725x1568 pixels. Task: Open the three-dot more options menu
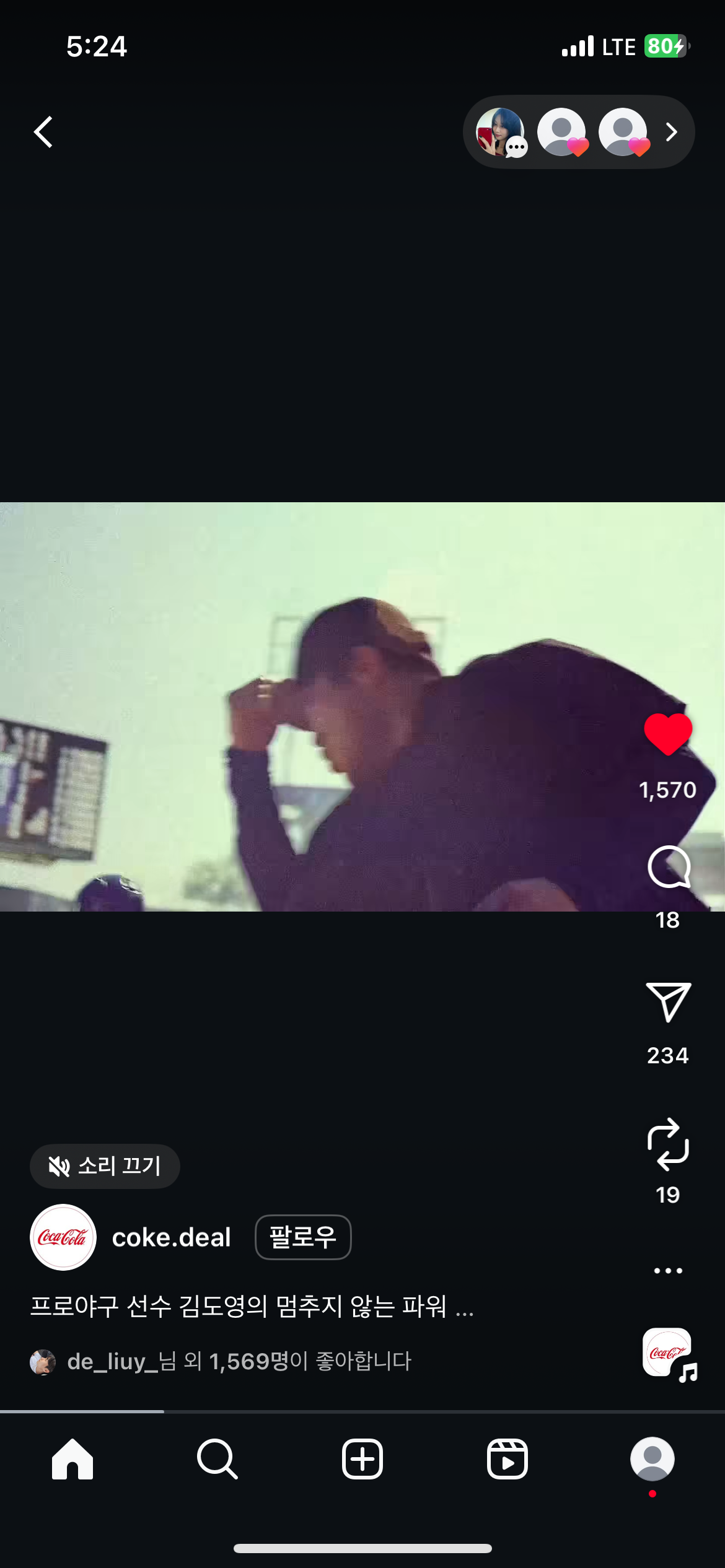[x=667, y=1270]
